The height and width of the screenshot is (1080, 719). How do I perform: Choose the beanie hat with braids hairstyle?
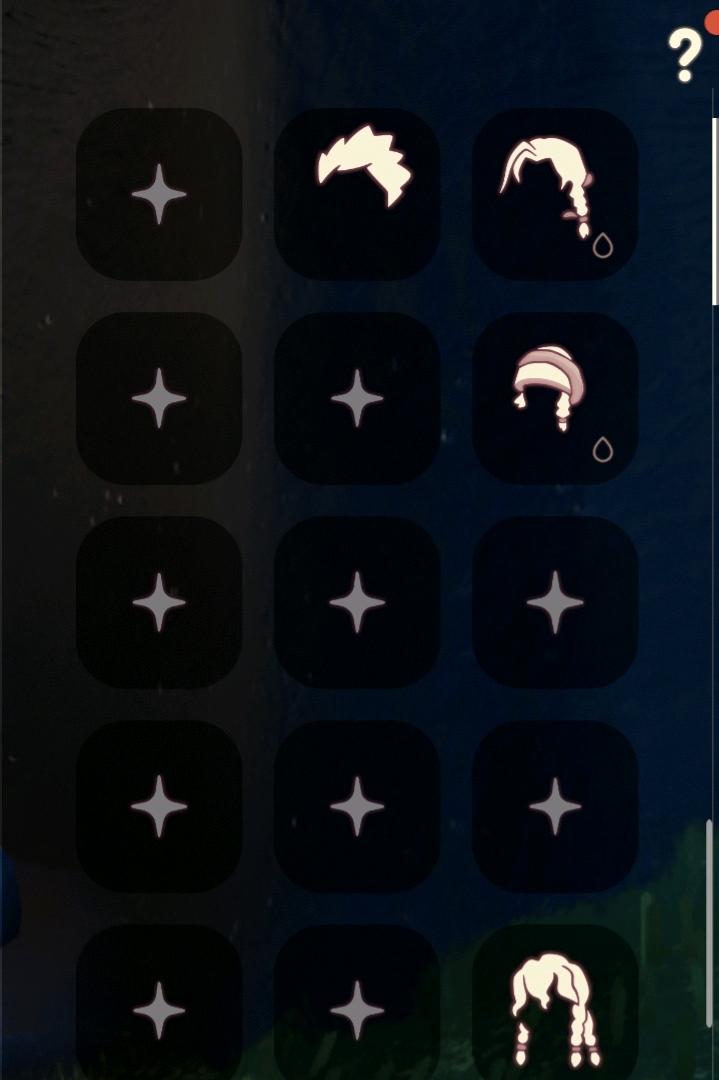click(x=554, y=397)
